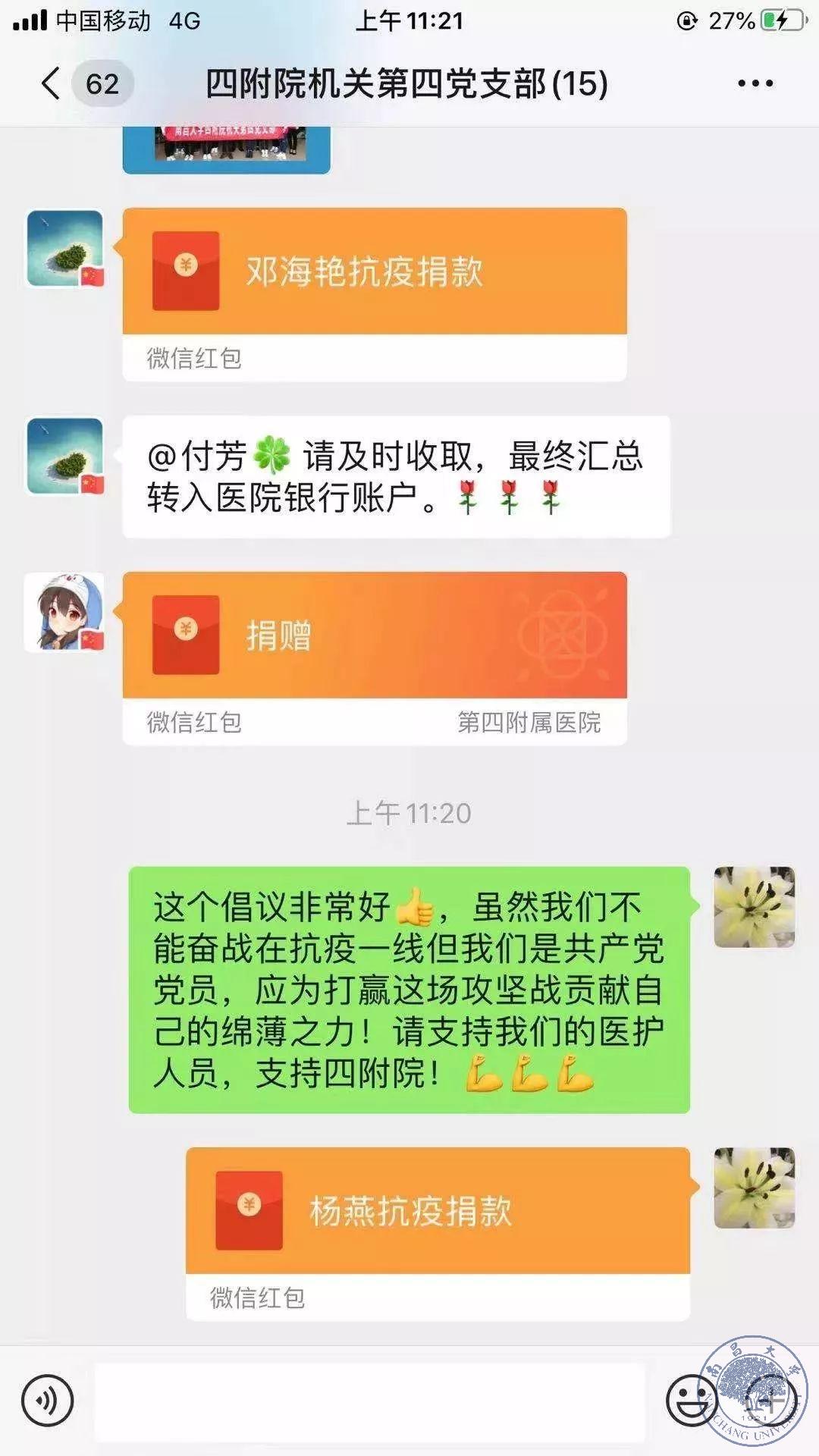Screen dimensions: 819x1456
Task: Open the emoji picker
Action: 692,1401
